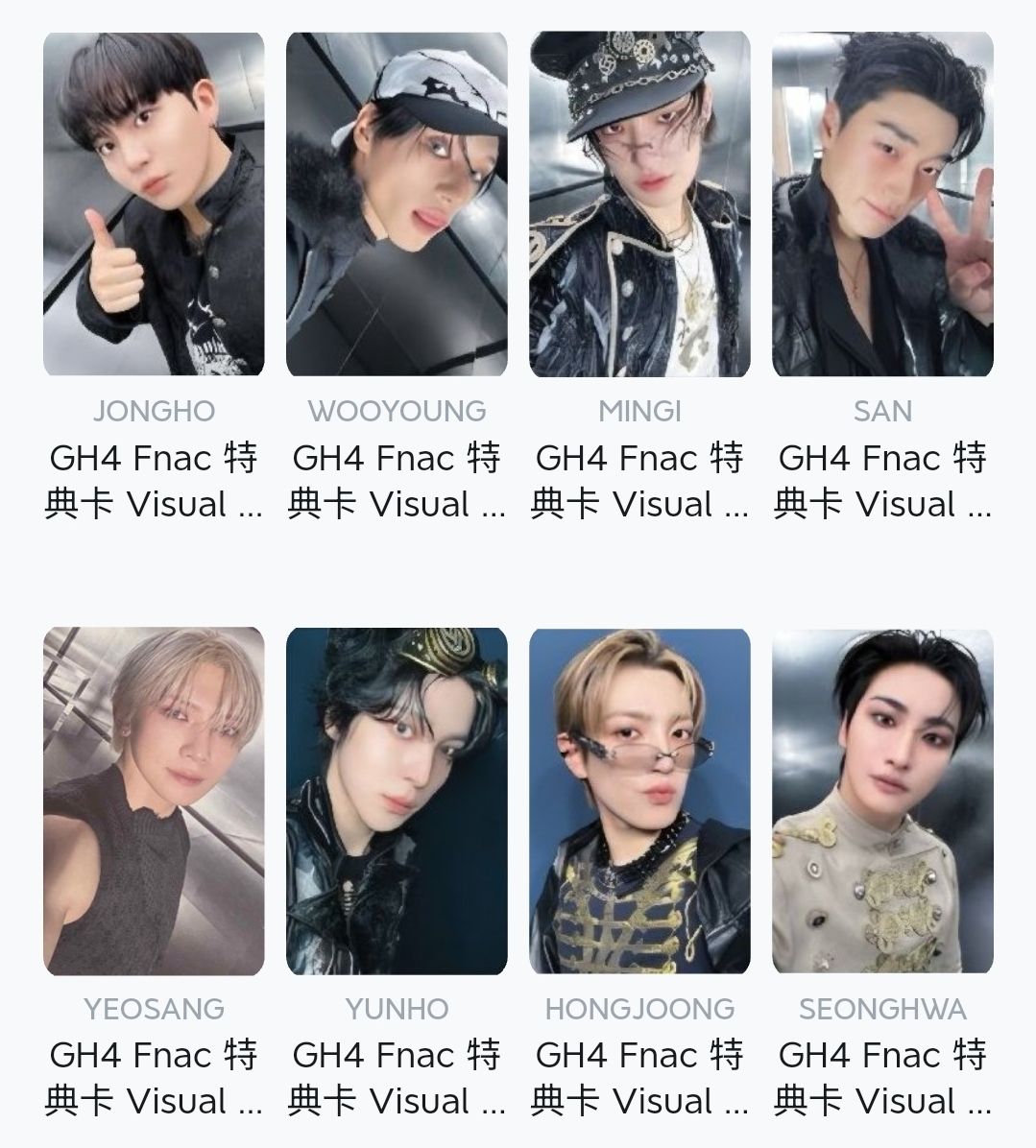Open the YUNHO GH4 Fnac card
Viewport: 1036px width, 1148px height.
[397, 801]
